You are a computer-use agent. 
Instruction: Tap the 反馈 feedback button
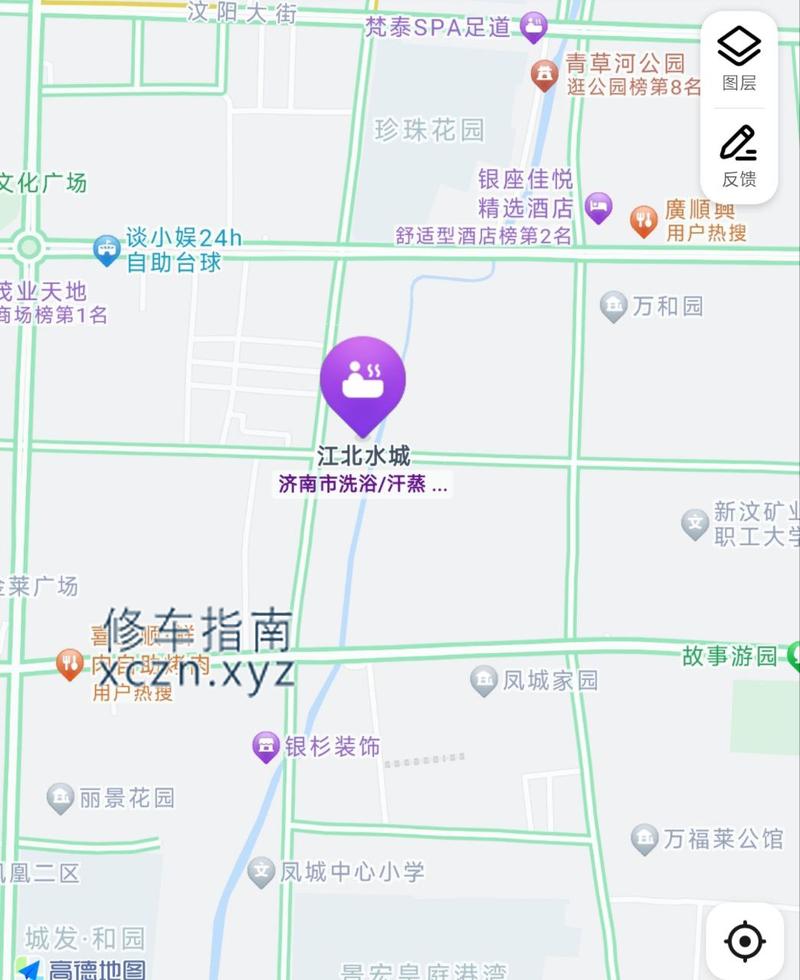(x=739, y=156)
